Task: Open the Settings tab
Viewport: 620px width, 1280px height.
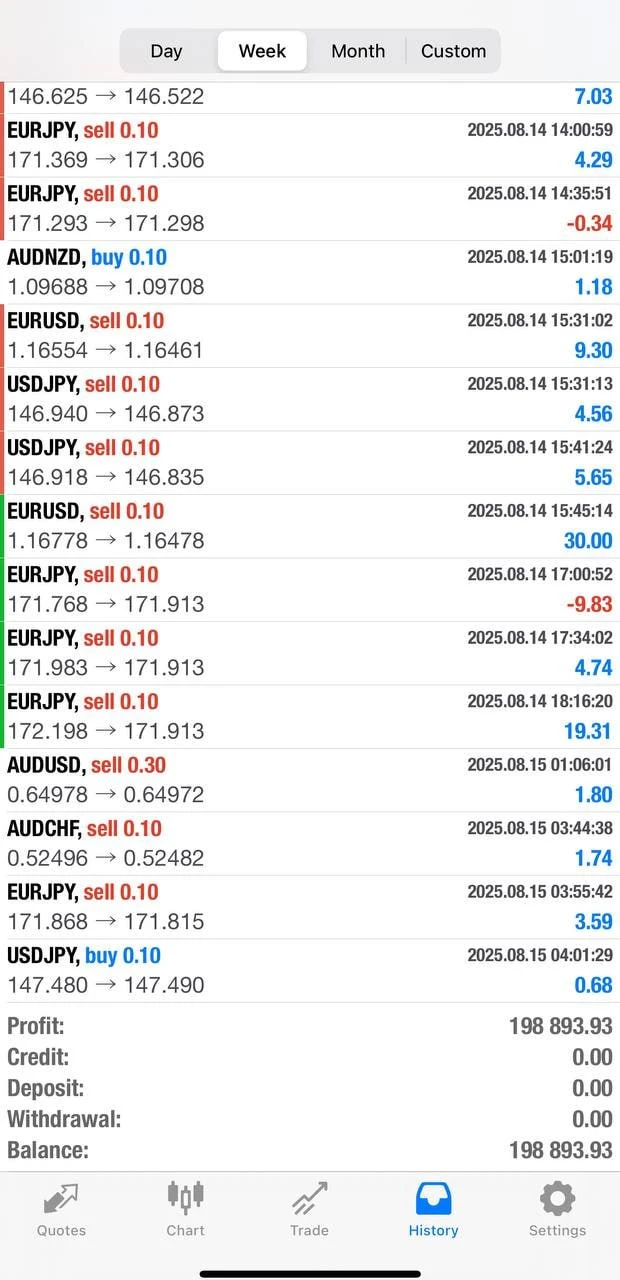Action: tap(557, 1209)
